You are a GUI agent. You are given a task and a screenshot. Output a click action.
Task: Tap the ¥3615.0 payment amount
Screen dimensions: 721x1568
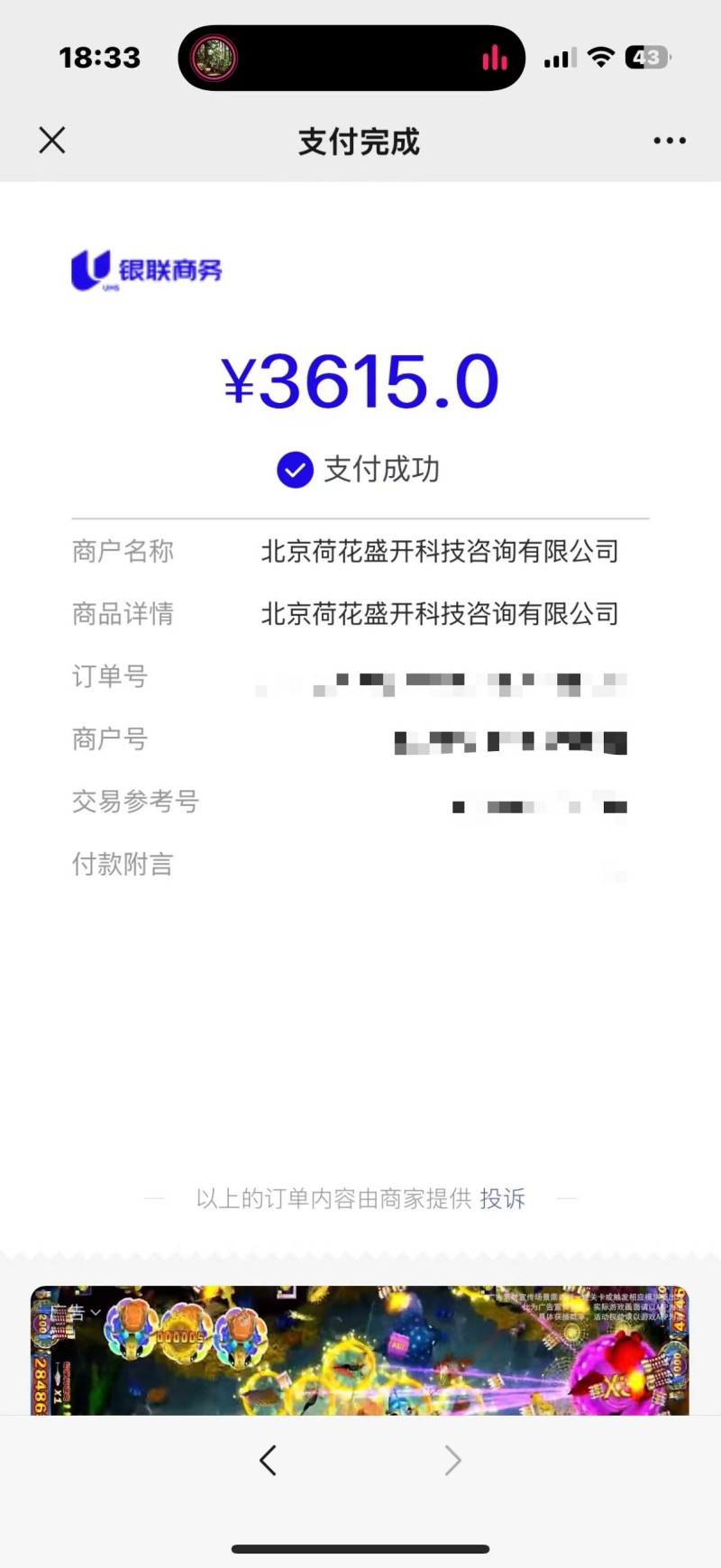click(x=359, y=381)
